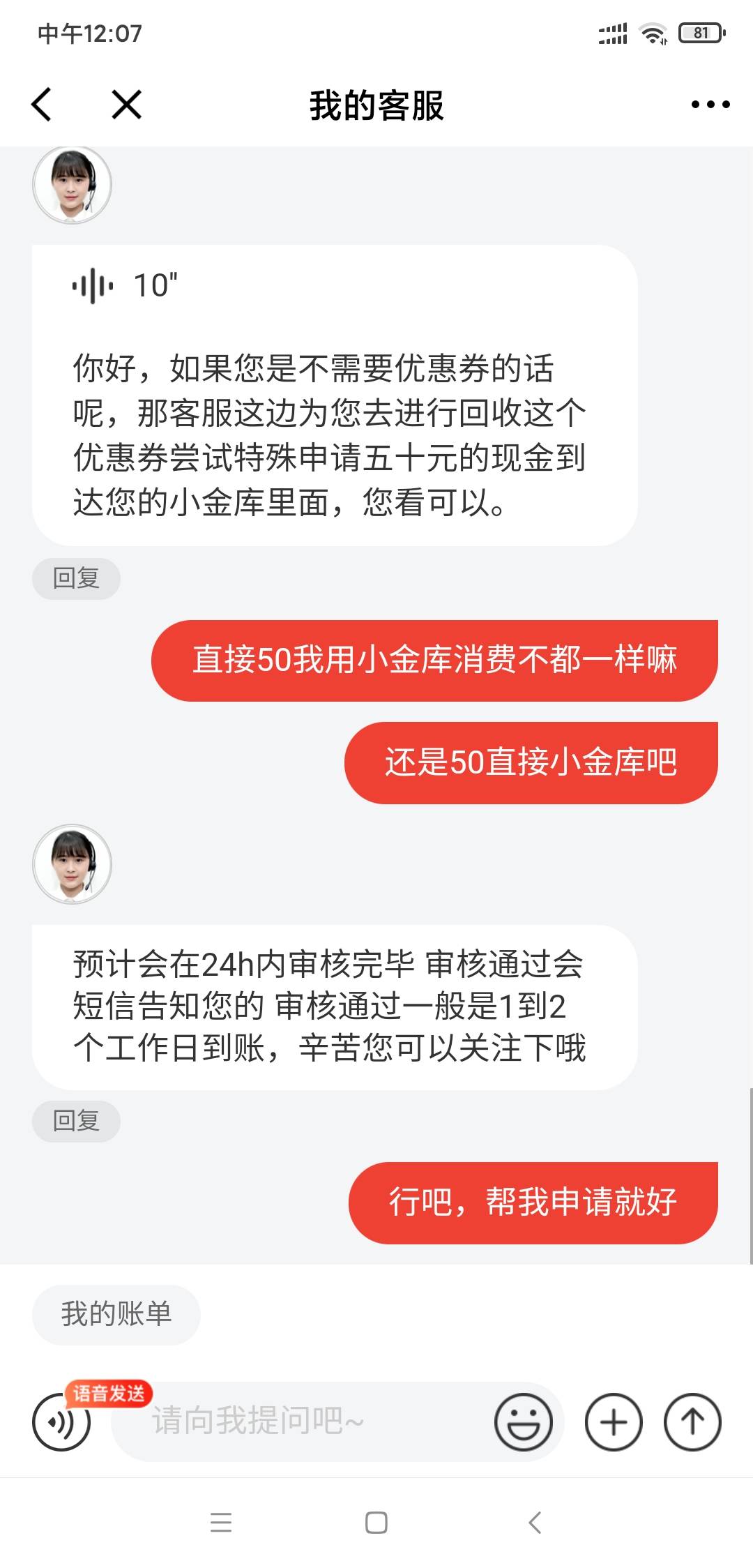This screenshot has height=1568, width=753.
Task: Open system recent apps menu
Action: click(x=221, y=1522)
